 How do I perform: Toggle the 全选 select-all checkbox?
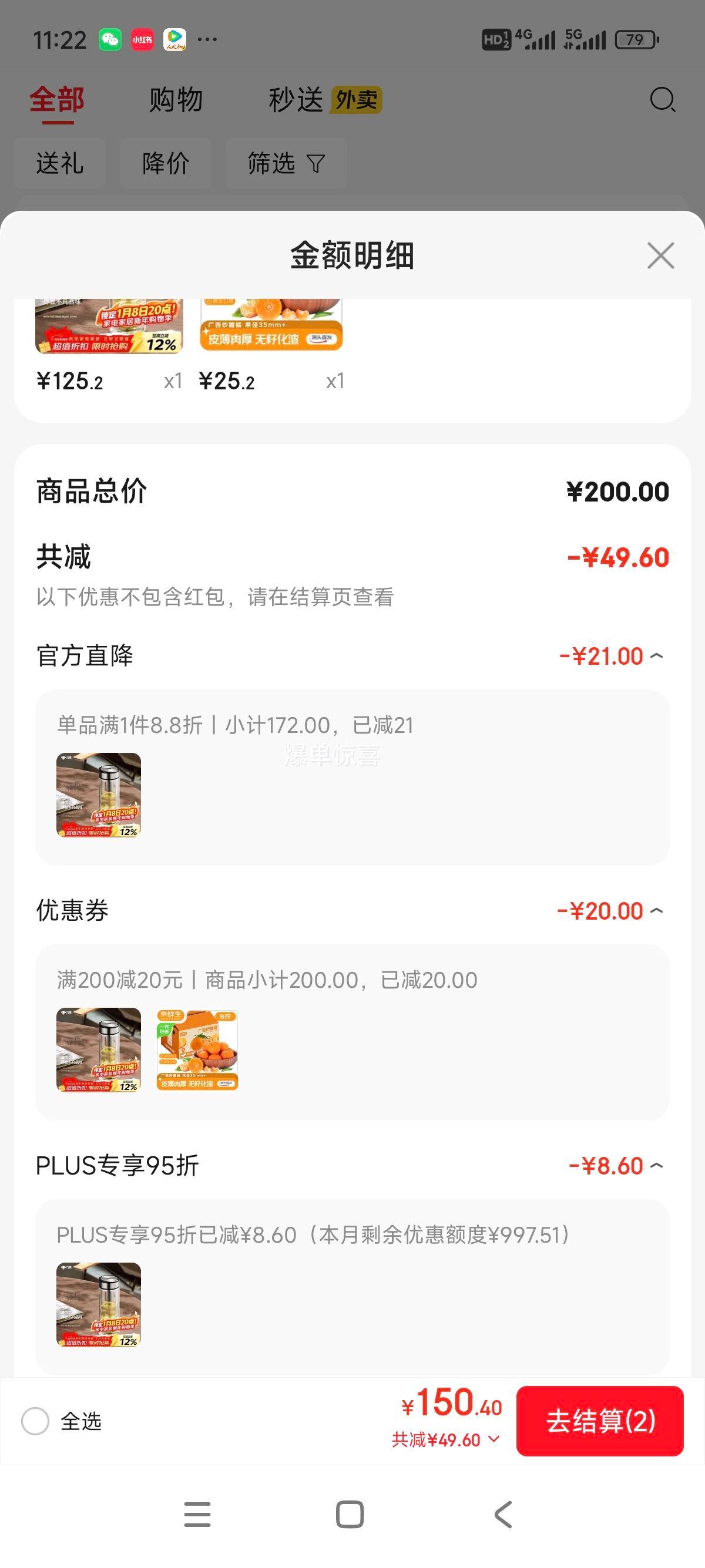pyautogui.click(x=35, y=1421)
